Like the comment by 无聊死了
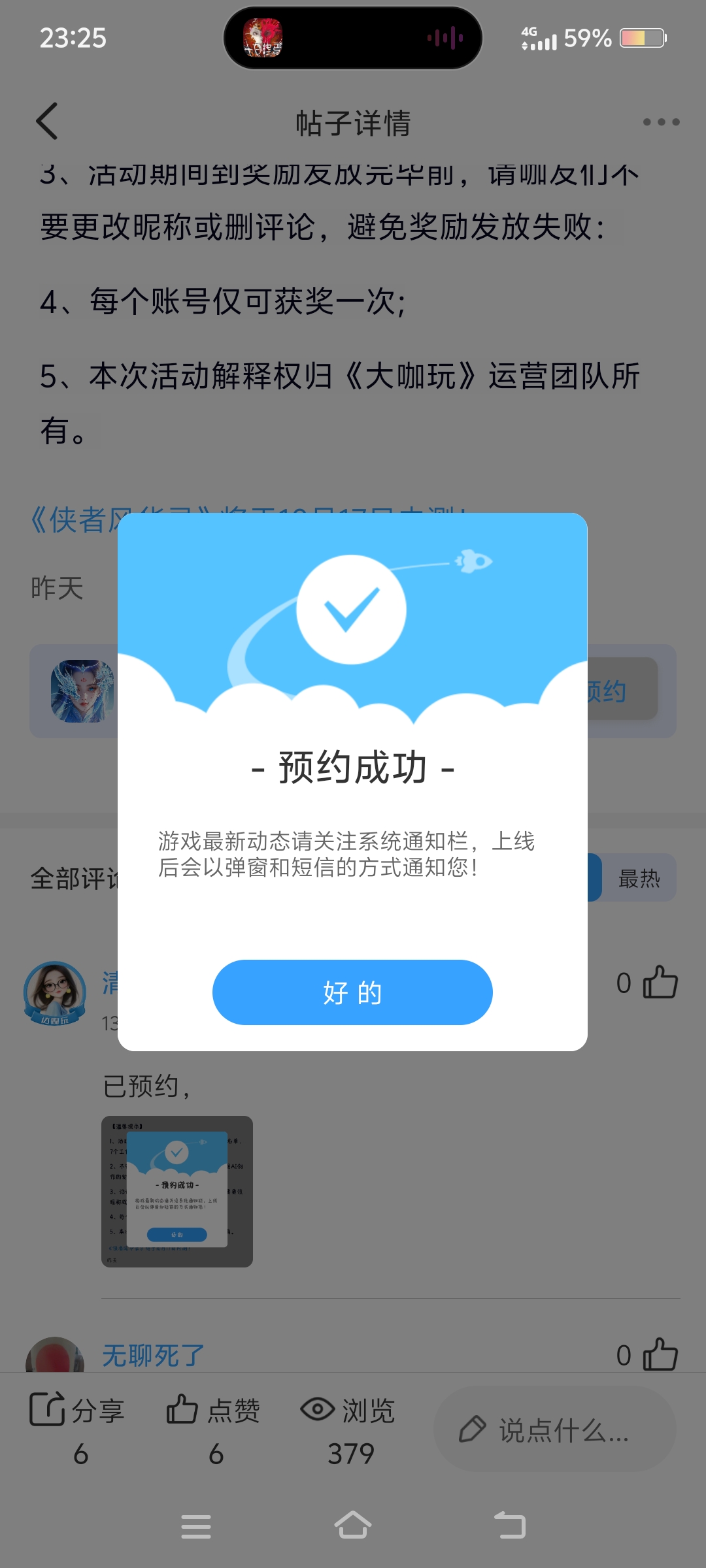The height and width of the screenshot is (1568, 706). [x=660, y=1354]
